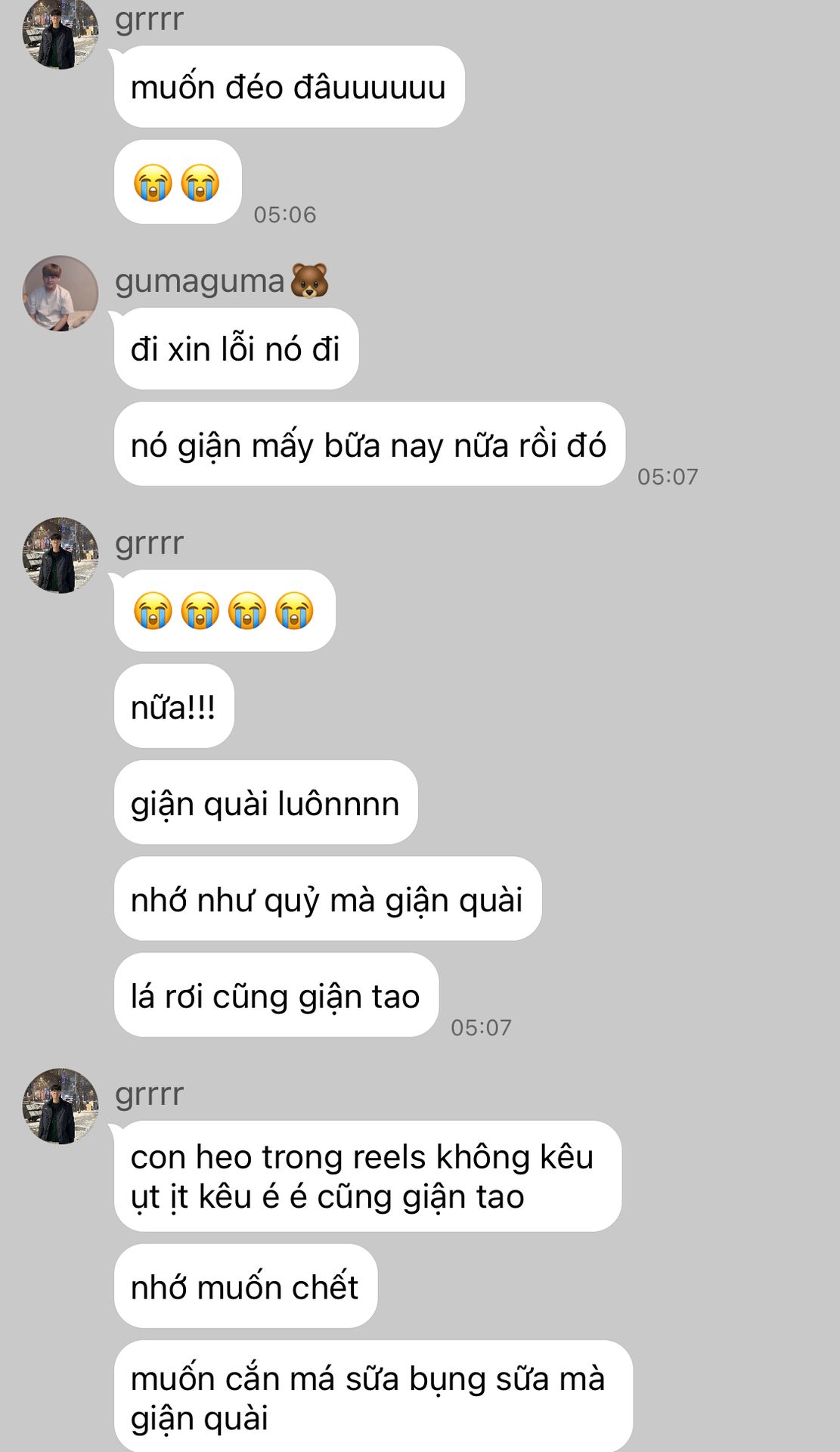Open grrrr's avatar beside the four crying emojis
Screen dimensions: 840x1452
point(60,555)
